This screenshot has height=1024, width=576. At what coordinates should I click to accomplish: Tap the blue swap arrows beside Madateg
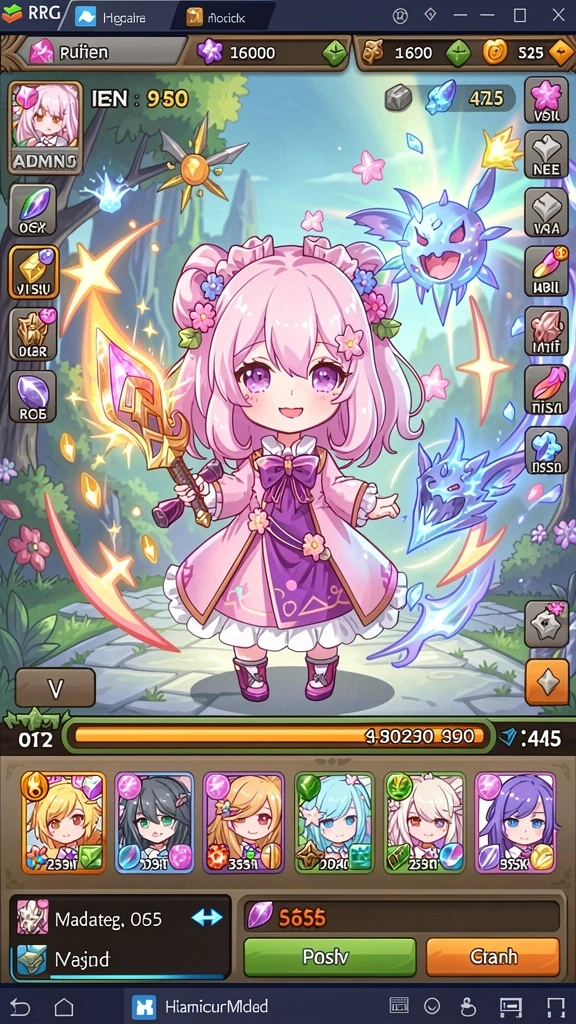[x=207, y=918]
